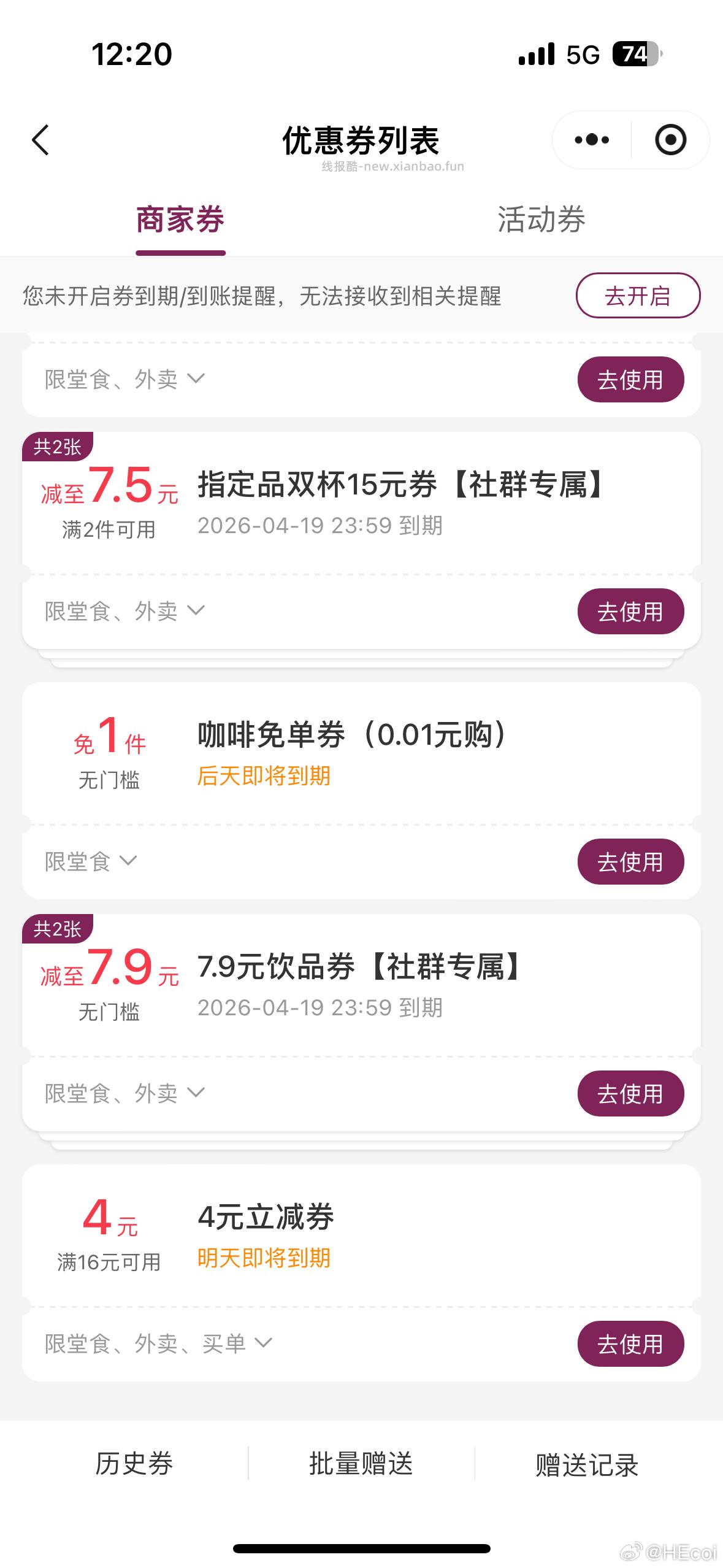The width and height of the screenshot is (723, 1568).
Task: Expand 限堂食、外卖 details on 7.9元饮品券
Action: point(123,1093)
